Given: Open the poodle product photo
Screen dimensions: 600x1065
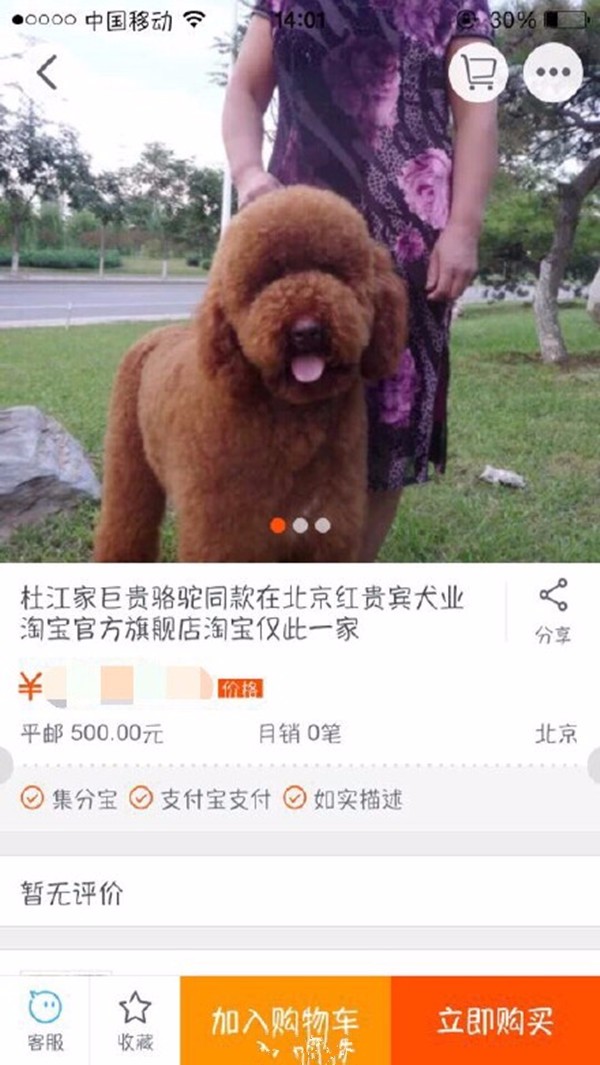Looking at the screenshot, I should pyautogui.click(x=300, y=330).
